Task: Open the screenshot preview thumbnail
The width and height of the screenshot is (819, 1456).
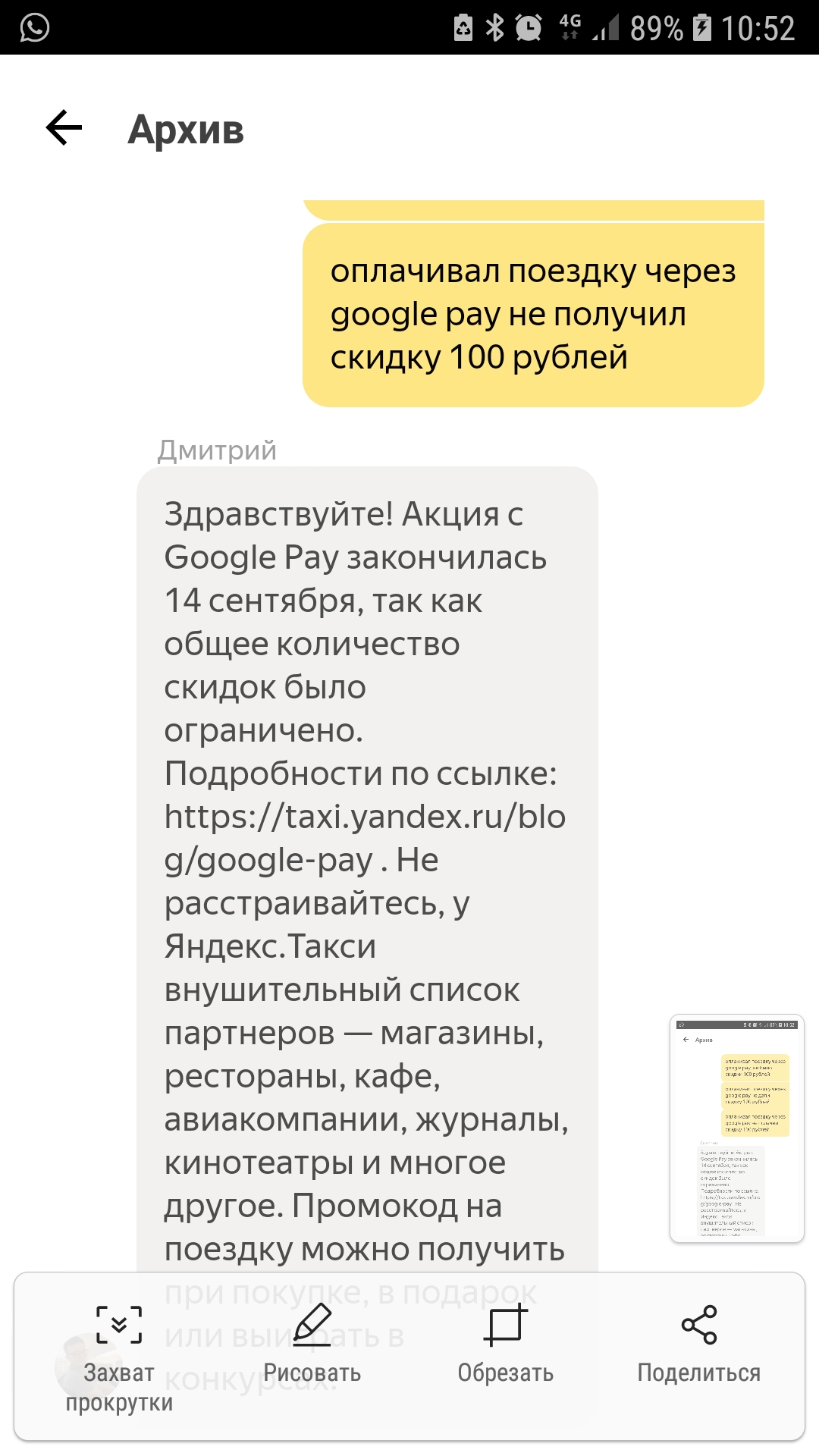Action: (x=736, y=1128)
